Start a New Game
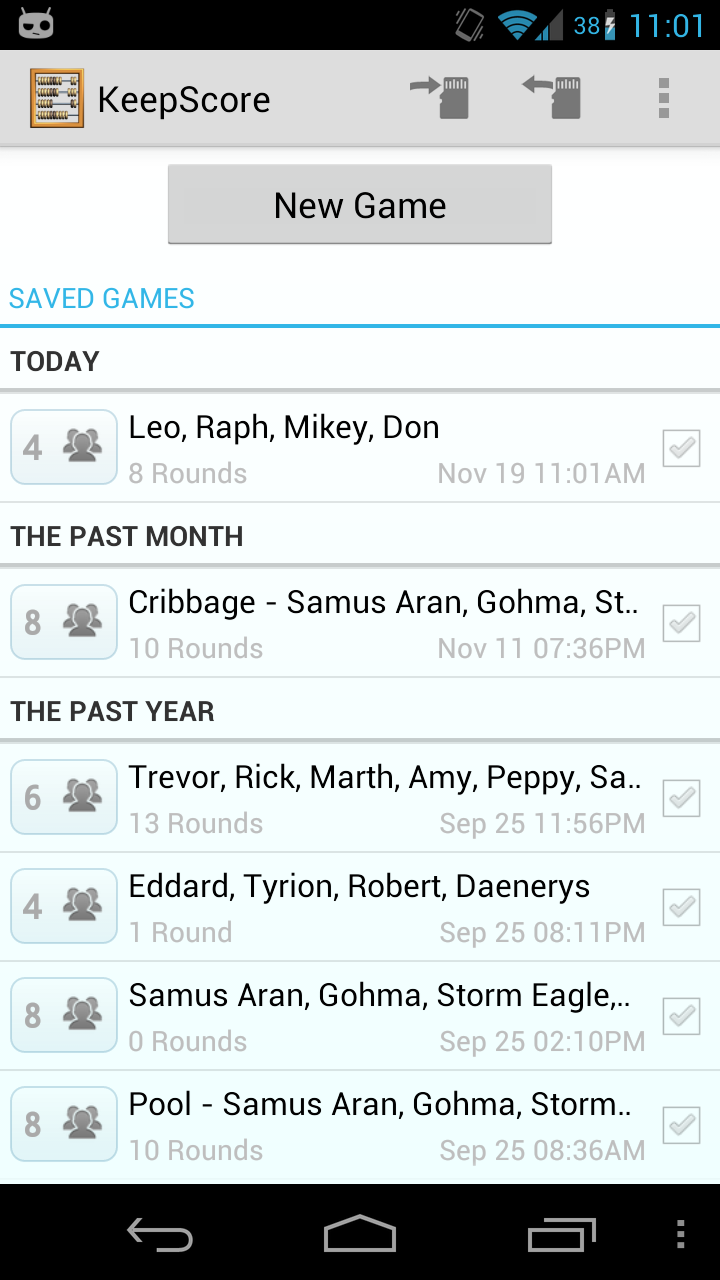 360,205
